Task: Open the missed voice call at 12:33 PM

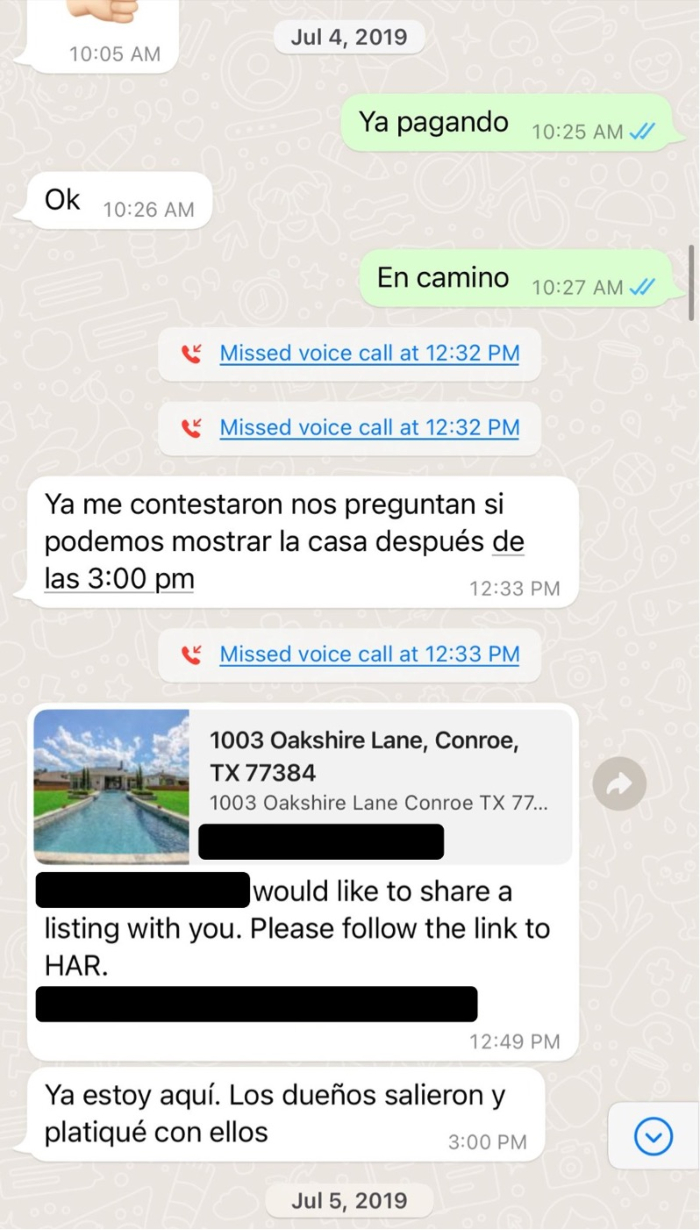Action: (x=368, y=655)
